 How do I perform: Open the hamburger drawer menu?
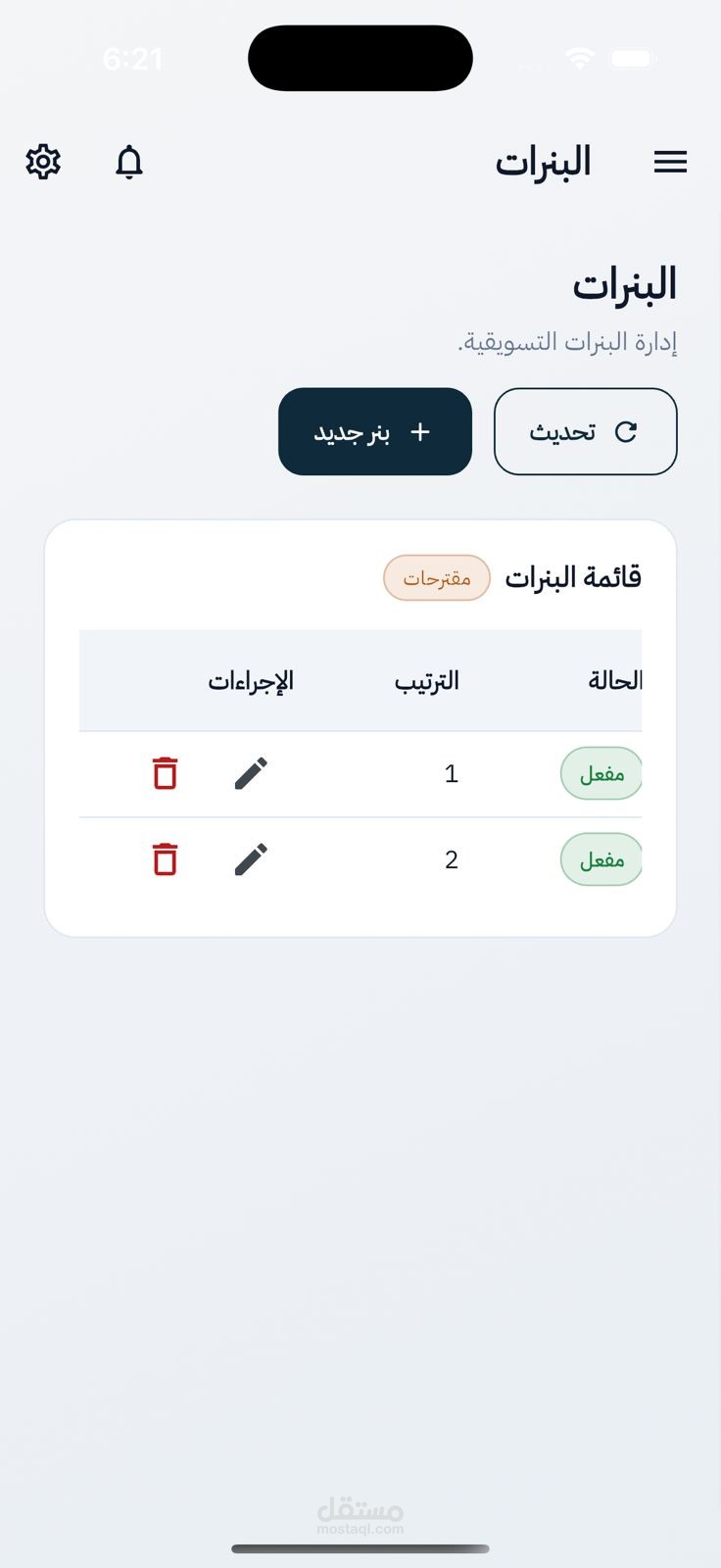670,162
